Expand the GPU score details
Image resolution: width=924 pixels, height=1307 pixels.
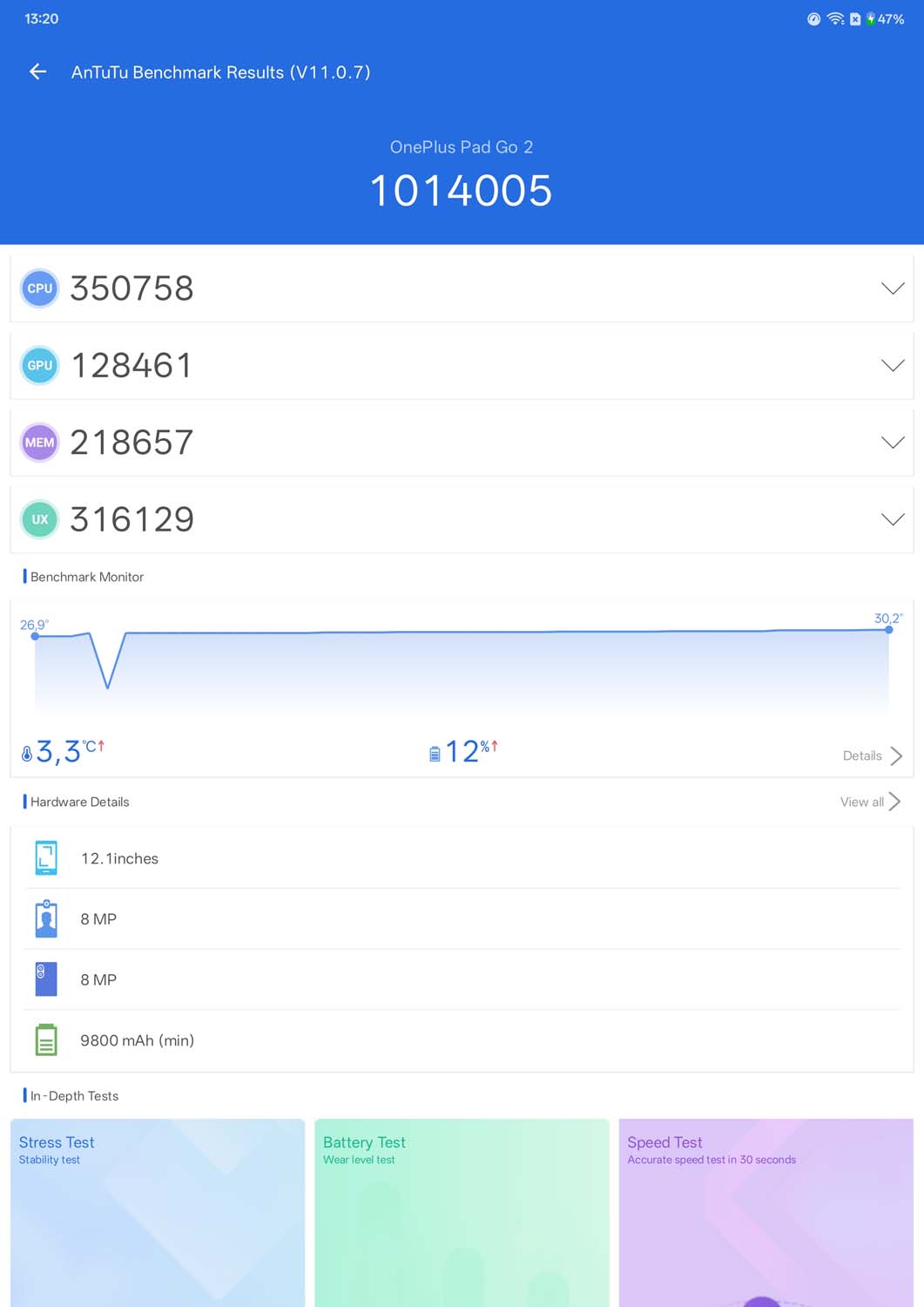[x=892, y=365]
